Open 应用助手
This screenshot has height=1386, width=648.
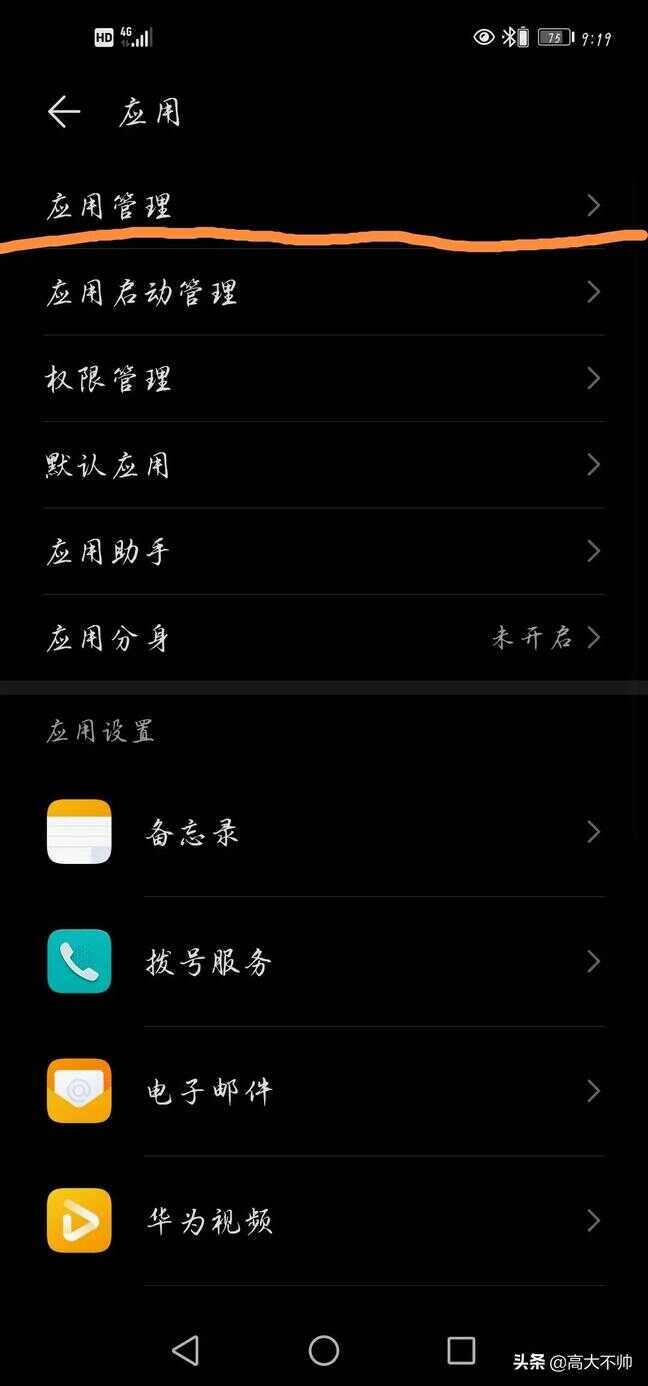[323, 551]
